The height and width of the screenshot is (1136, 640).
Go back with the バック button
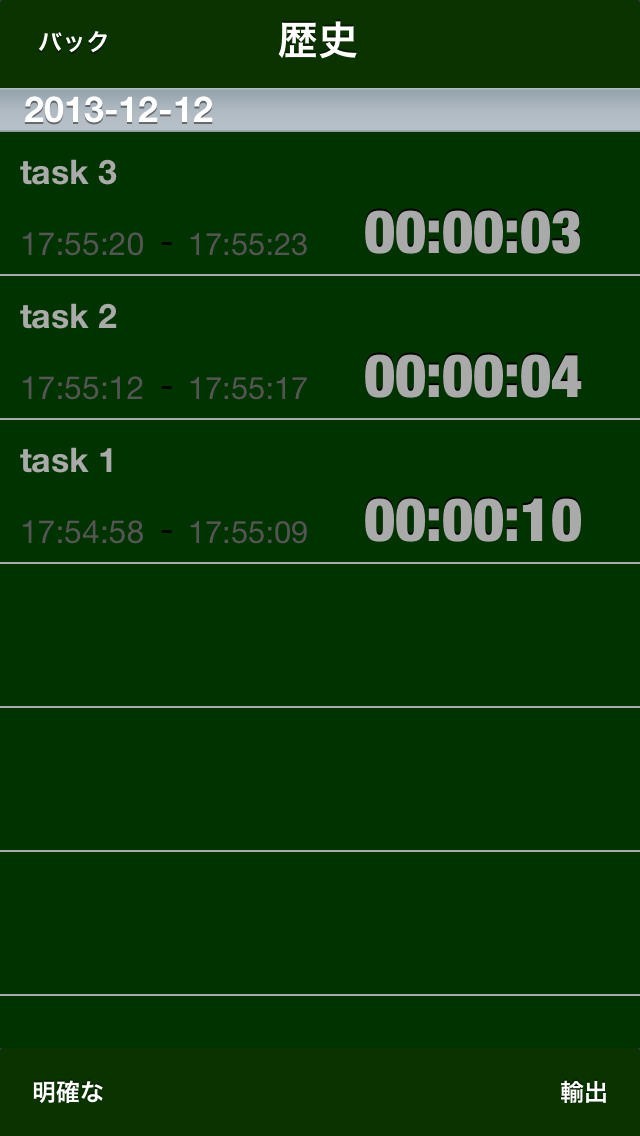pyautogui.click(x=73, y=42)
